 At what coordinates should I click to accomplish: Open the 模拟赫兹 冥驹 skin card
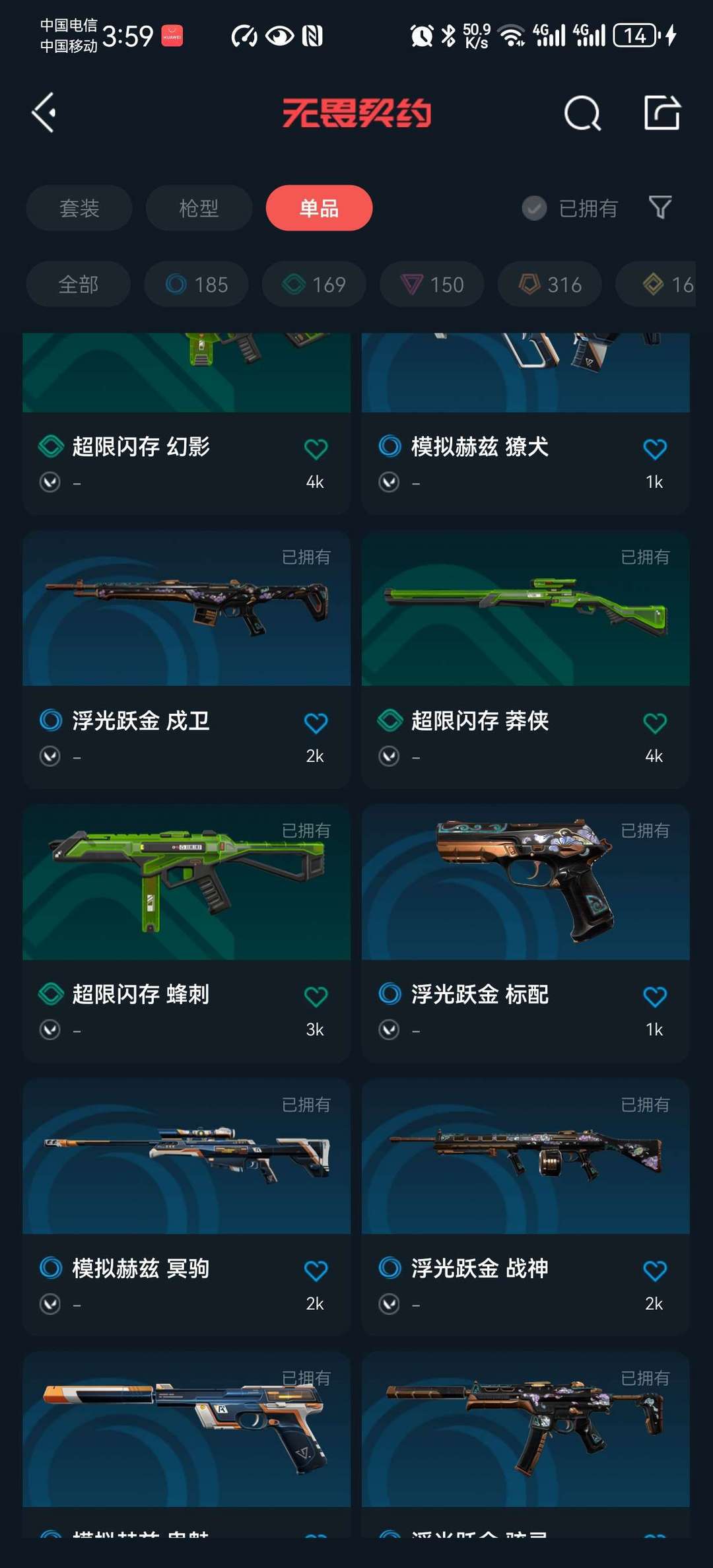coord(187,1208)
